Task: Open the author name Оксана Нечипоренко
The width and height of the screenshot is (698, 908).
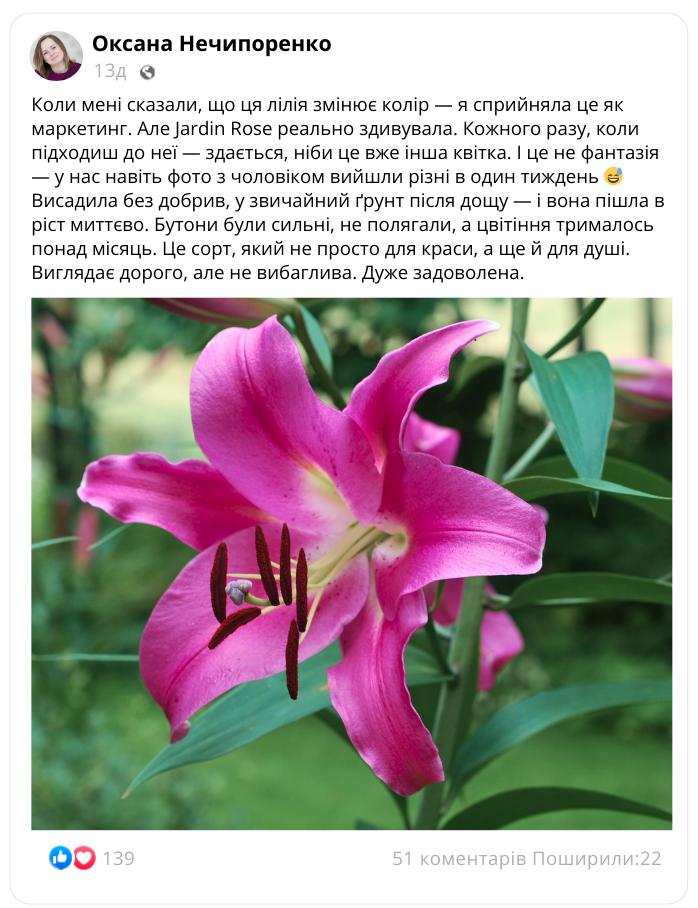Action: pos(211,43)
